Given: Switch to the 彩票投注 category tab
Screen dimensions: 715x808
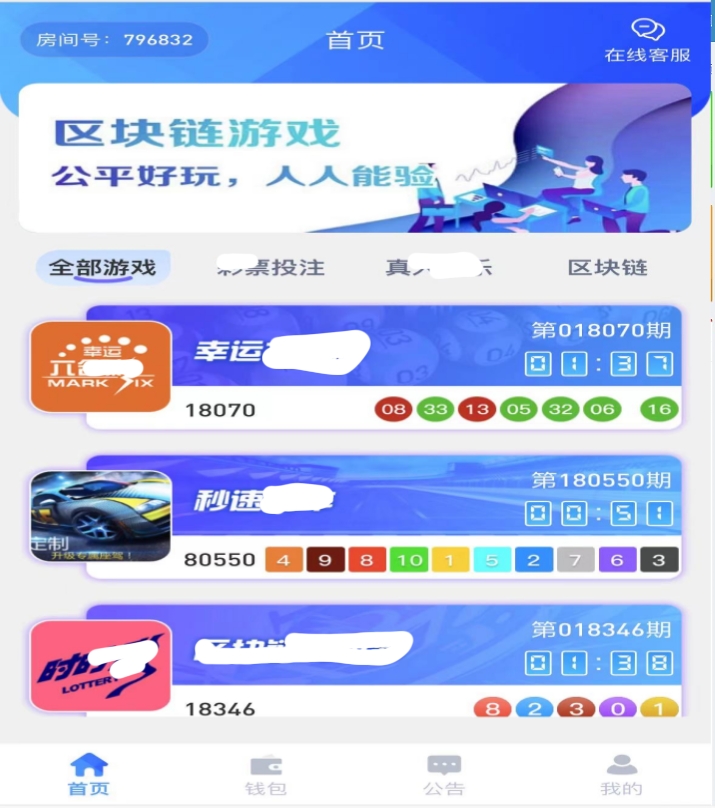Looking at the screenshot, I should (271, 268).
